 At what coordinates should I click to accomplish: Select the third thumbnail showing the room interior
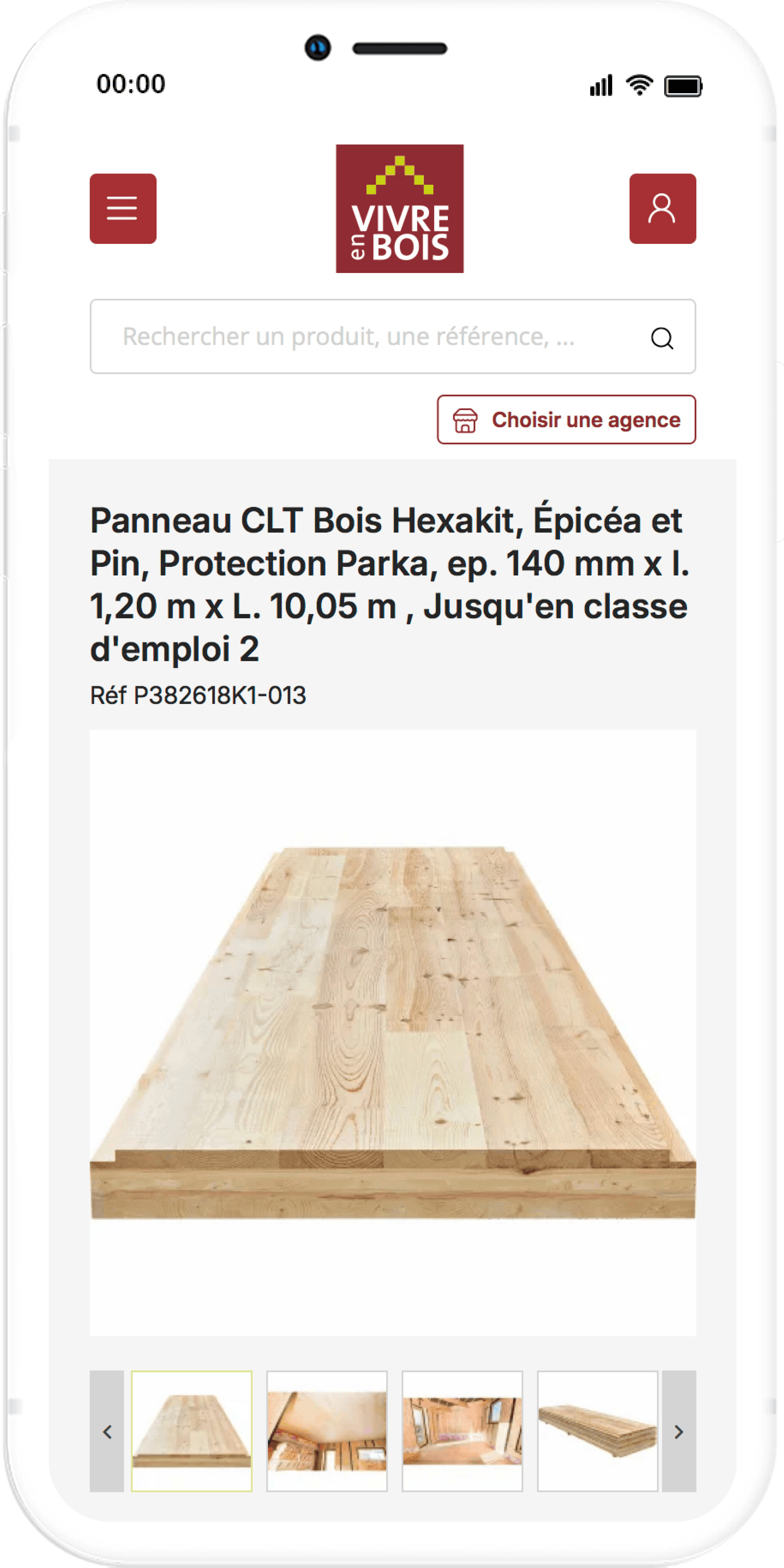(462, 1431)
